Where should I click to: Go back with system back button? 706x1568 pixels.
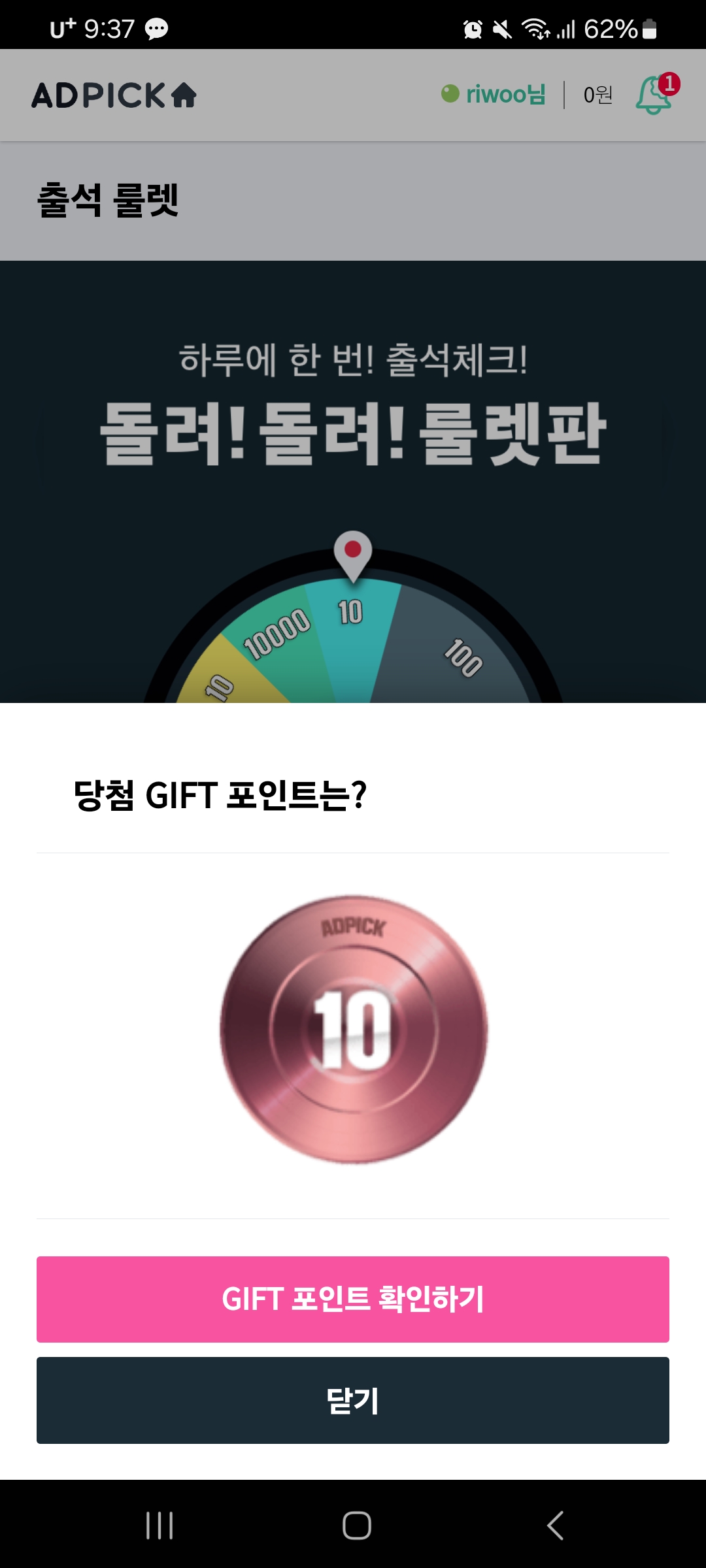[555, 1526]
